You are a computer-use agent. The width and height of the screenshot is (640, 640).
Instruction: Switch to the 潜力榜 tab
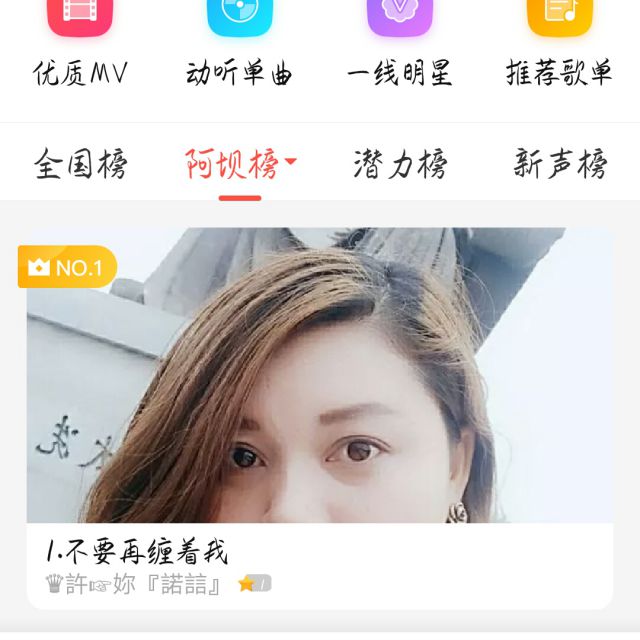[x=400, y=164]
